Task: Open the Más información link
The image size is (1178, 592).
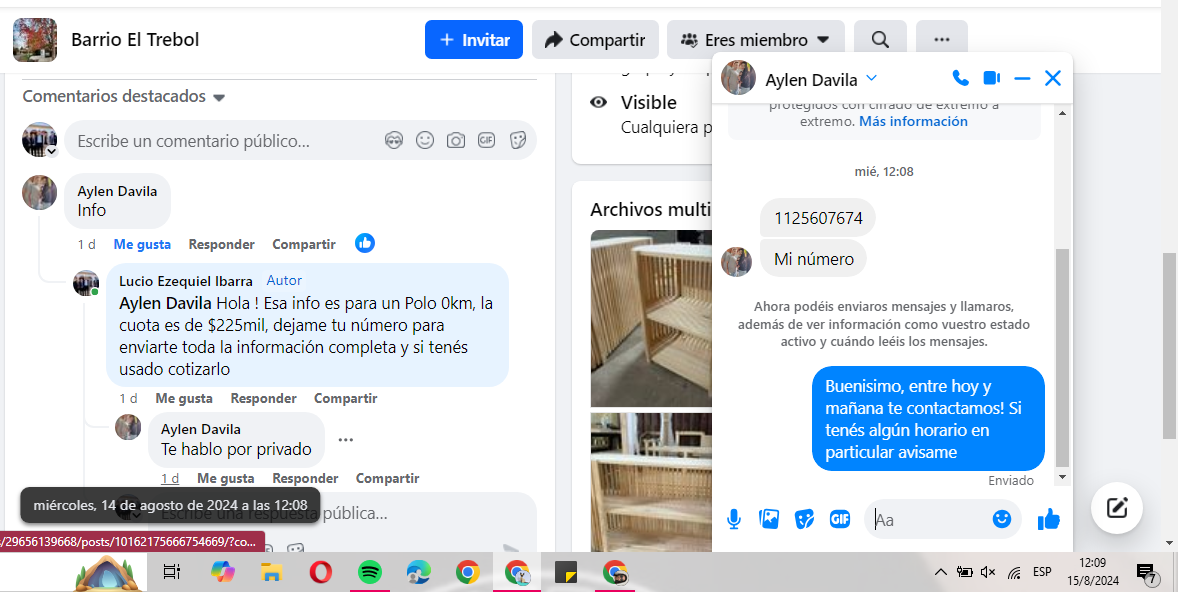Action: pyautogui.click(x=913, y=121)
